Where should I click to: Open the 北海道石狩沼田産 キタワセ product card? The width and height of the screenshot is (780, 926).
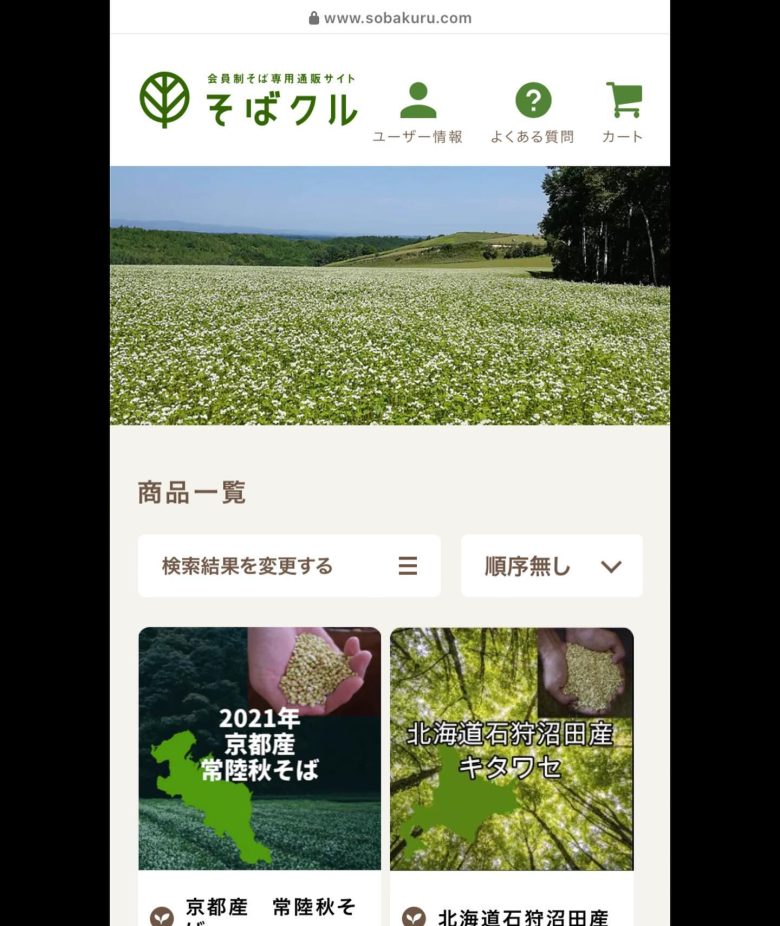click(x=511, y=749)
